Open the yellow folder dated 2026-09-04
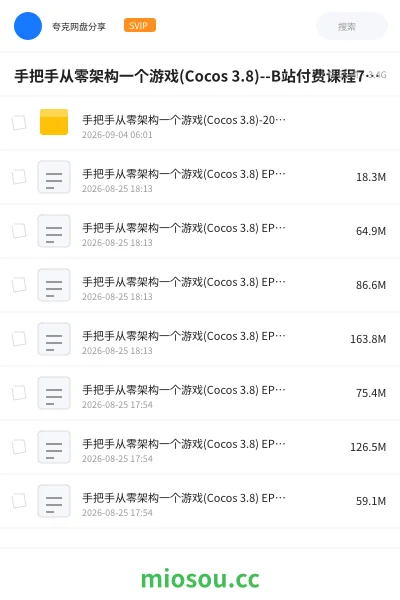Image resolution: width=400 pixels, height=600 pixels. [200, 123]
